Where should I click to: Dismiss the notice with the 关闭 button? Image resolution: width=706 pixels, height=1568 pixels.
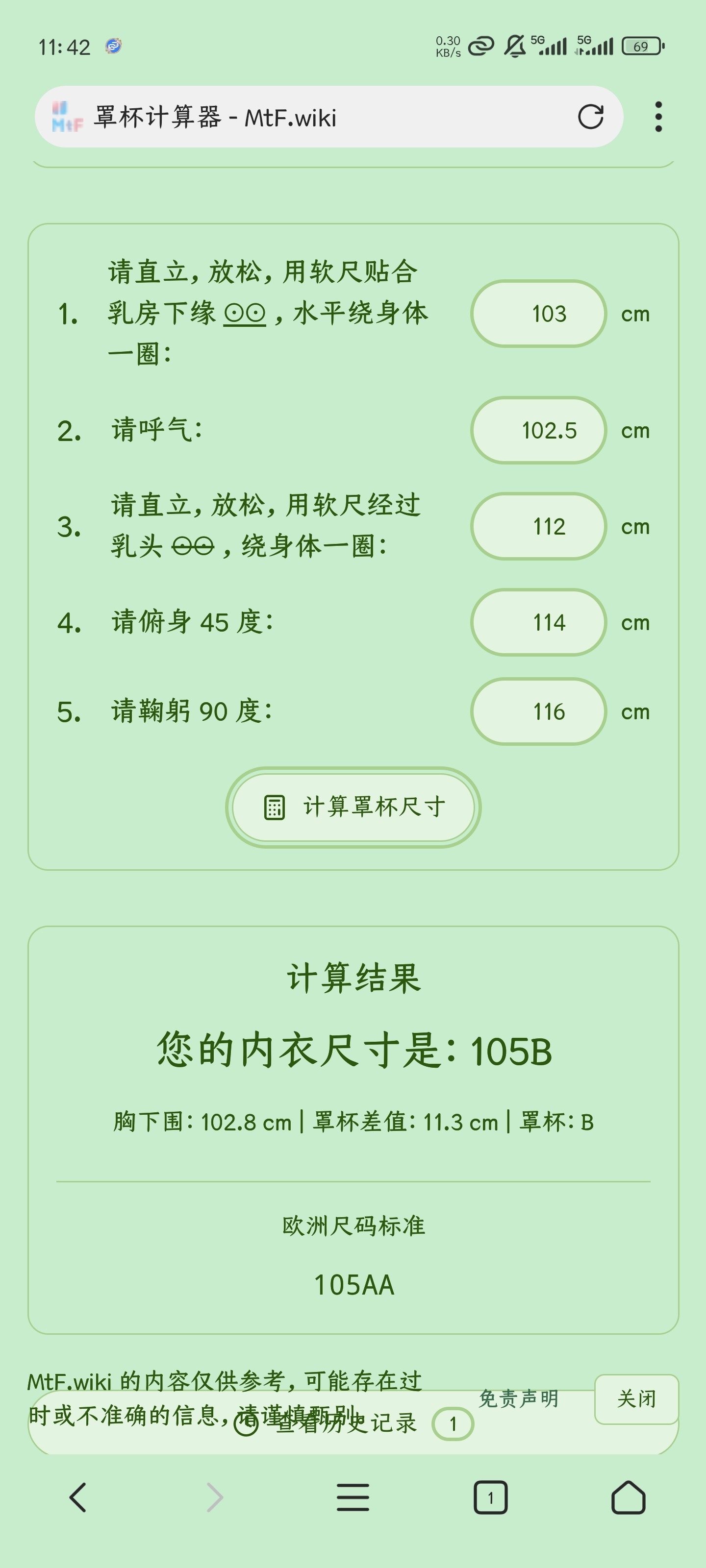[636, 1399]
